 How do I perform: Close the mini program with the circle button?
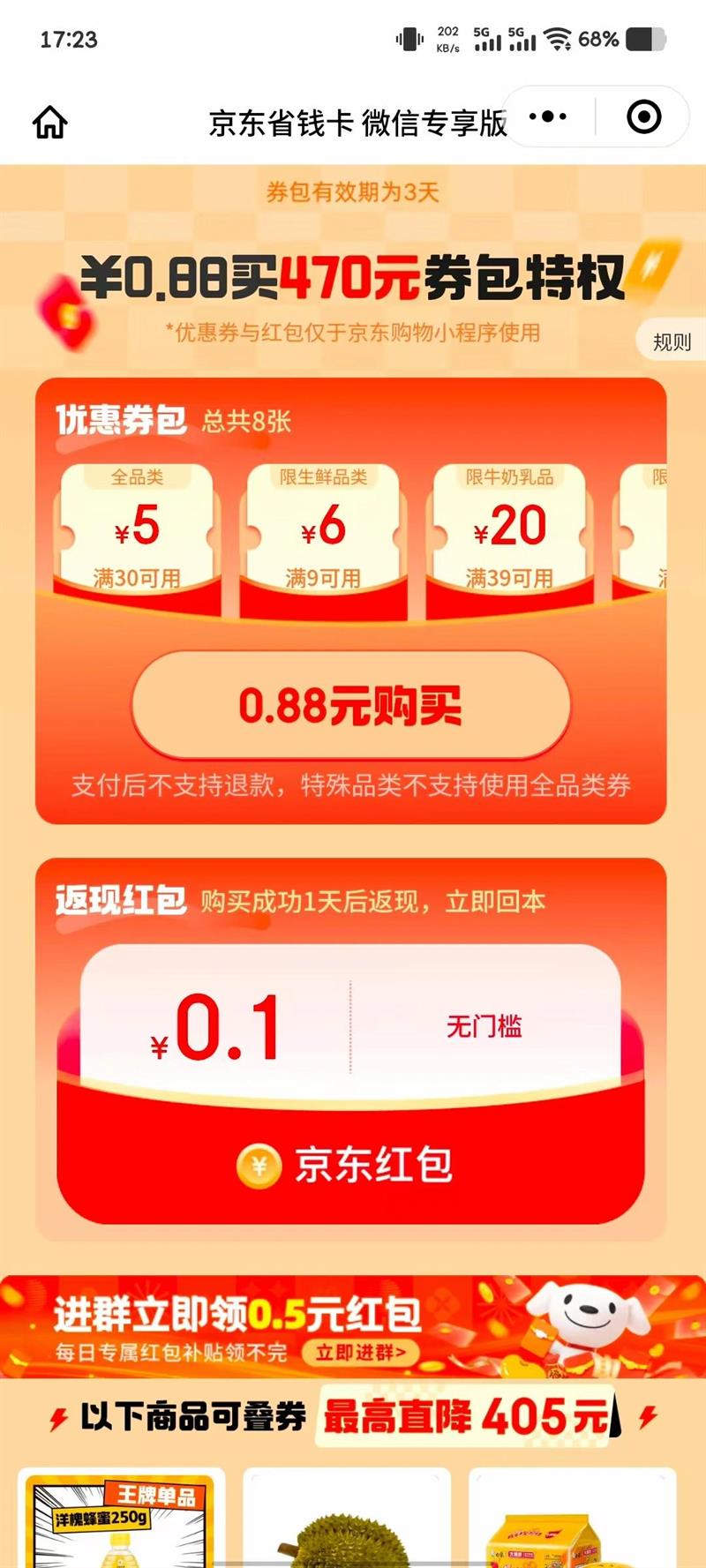pyautogui.click(x=643, y=116)
